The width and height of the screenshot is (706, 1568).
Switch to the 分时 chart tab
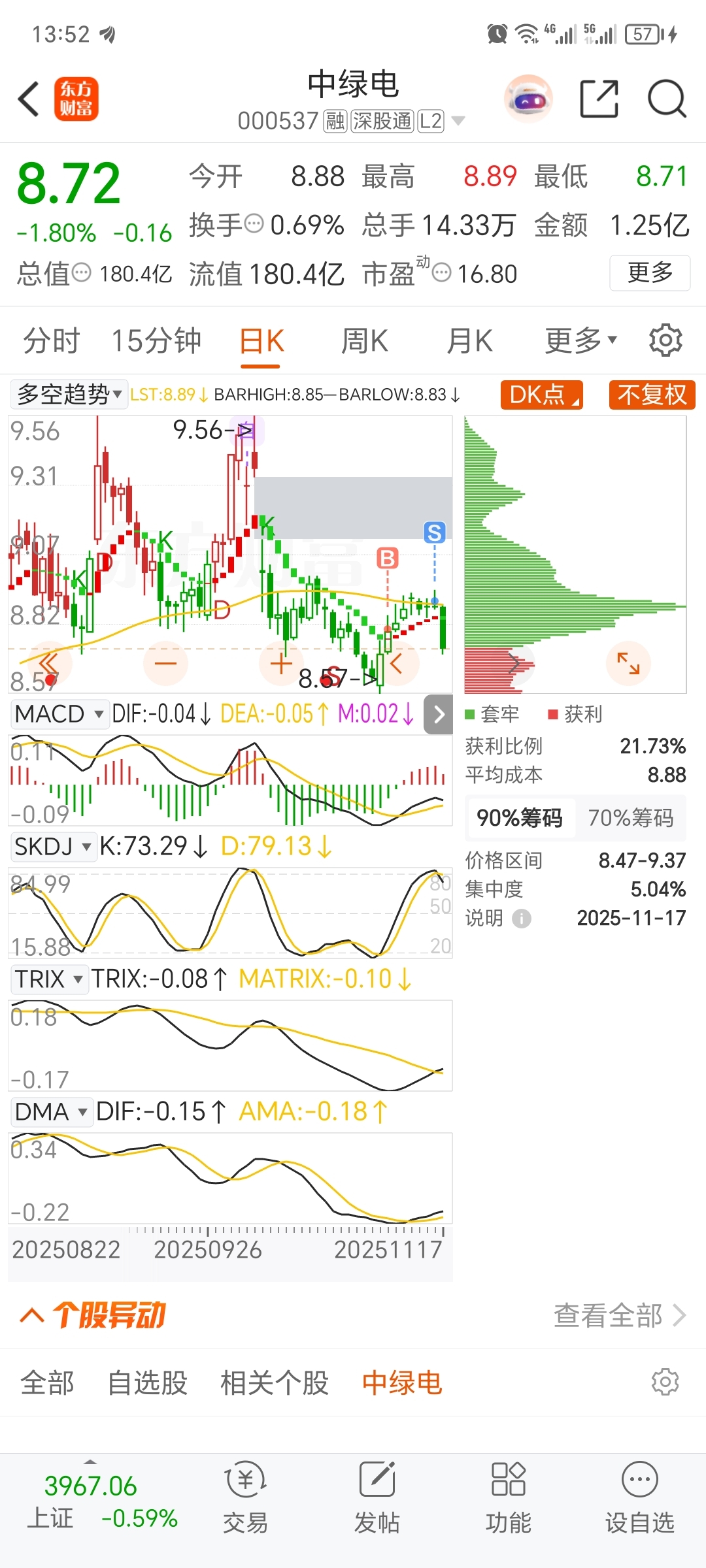coord(51,341)
